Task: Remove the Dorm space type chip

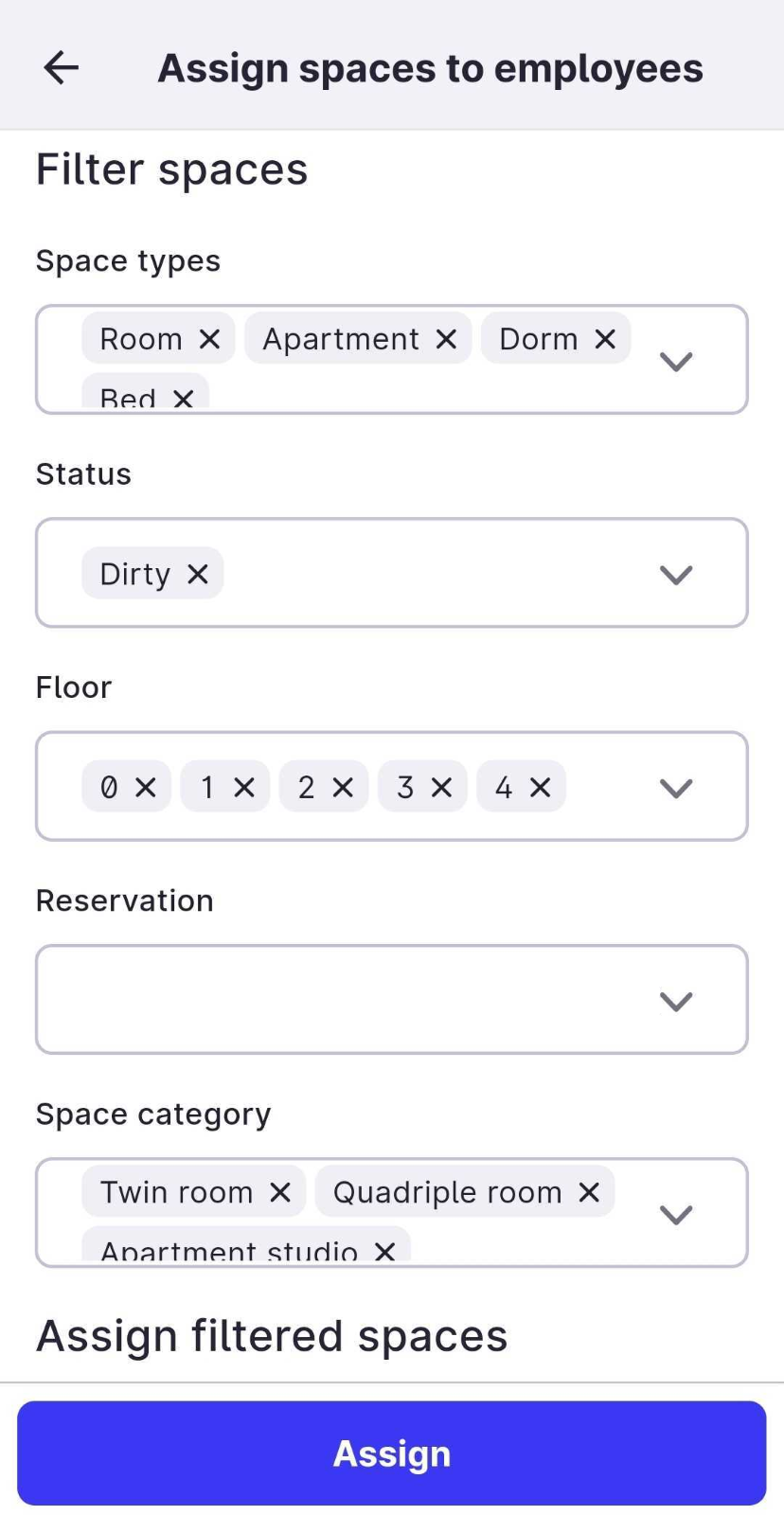Action: click(606, 338)
